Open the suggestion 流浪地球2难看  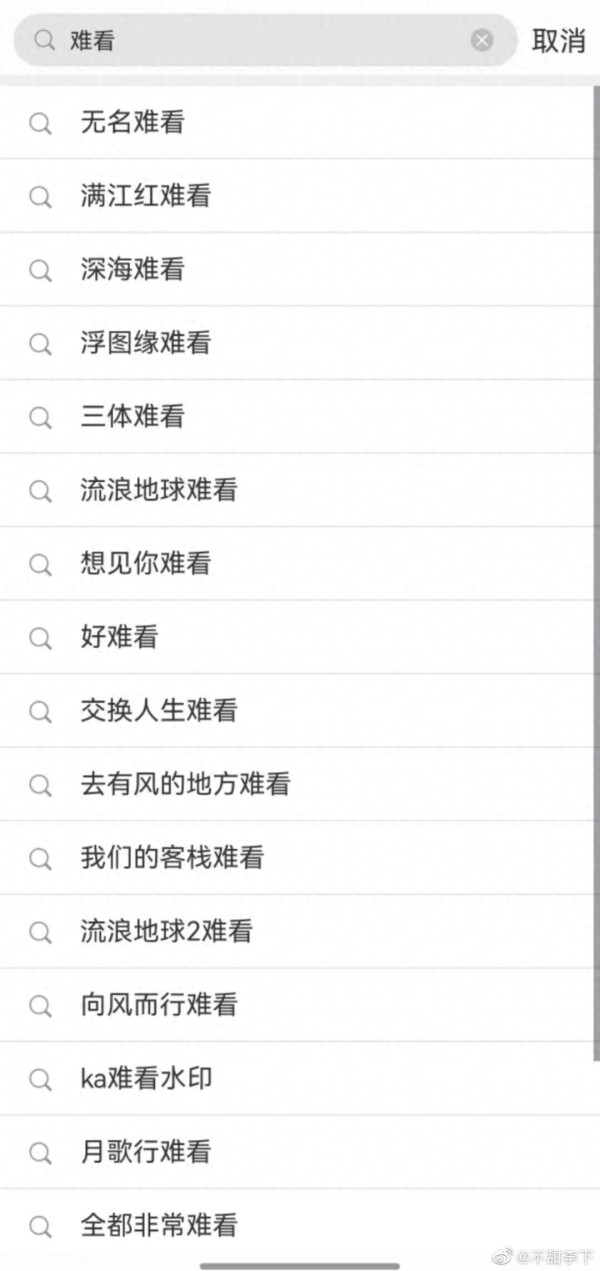point(167,931)
